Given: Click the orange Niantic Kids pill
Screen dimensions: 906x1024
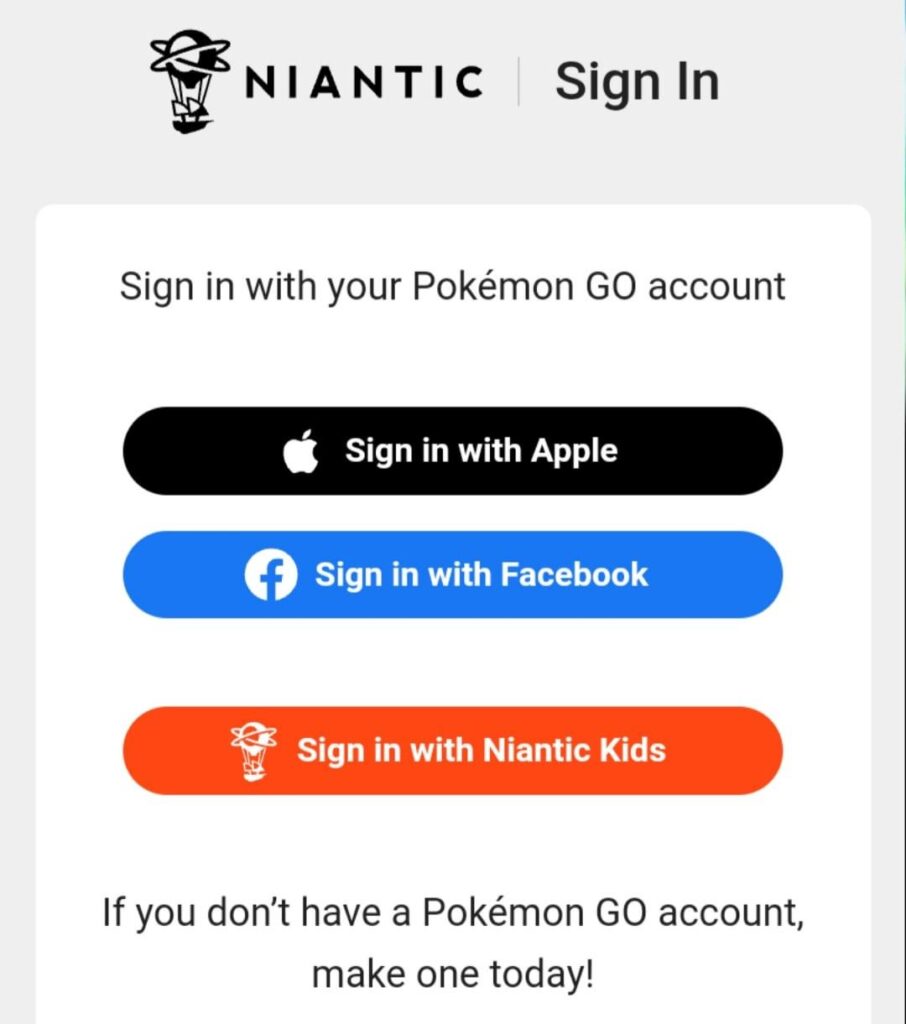Looking at the screenshot, I should pos(452,750).
